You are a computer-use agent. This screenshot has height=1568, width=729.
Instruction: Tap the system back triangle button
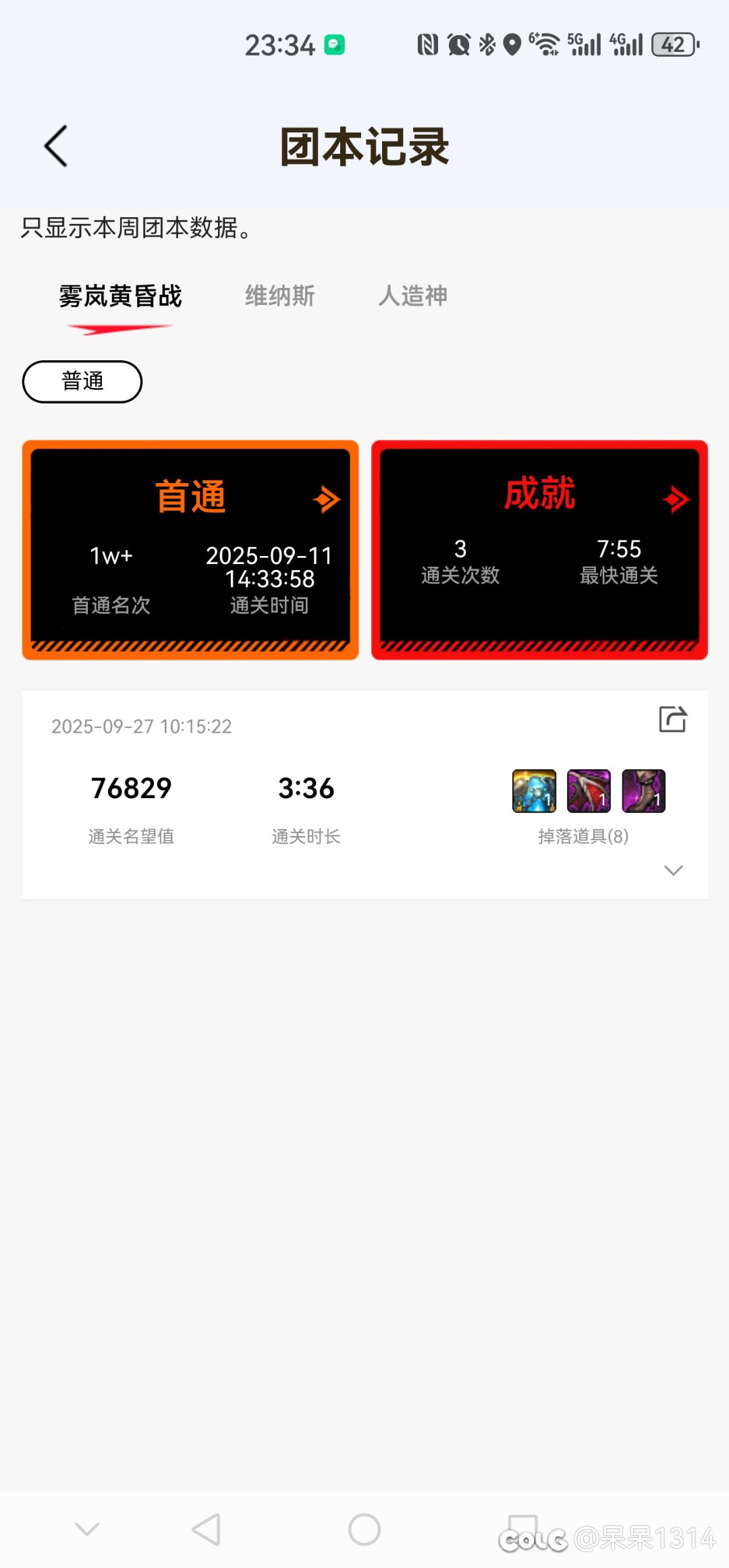coord(207,1530)
